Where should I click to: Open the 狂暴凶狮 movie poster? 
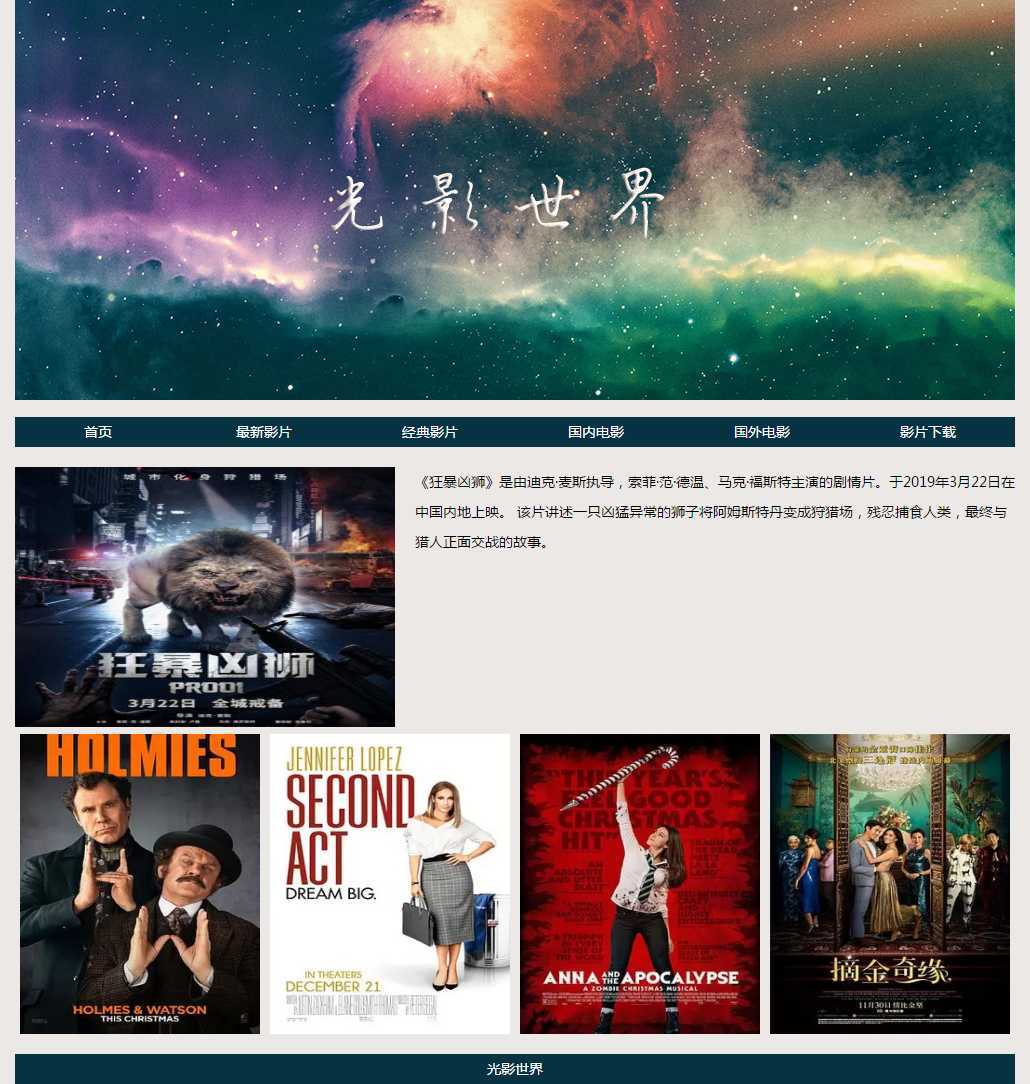[205, 597]
